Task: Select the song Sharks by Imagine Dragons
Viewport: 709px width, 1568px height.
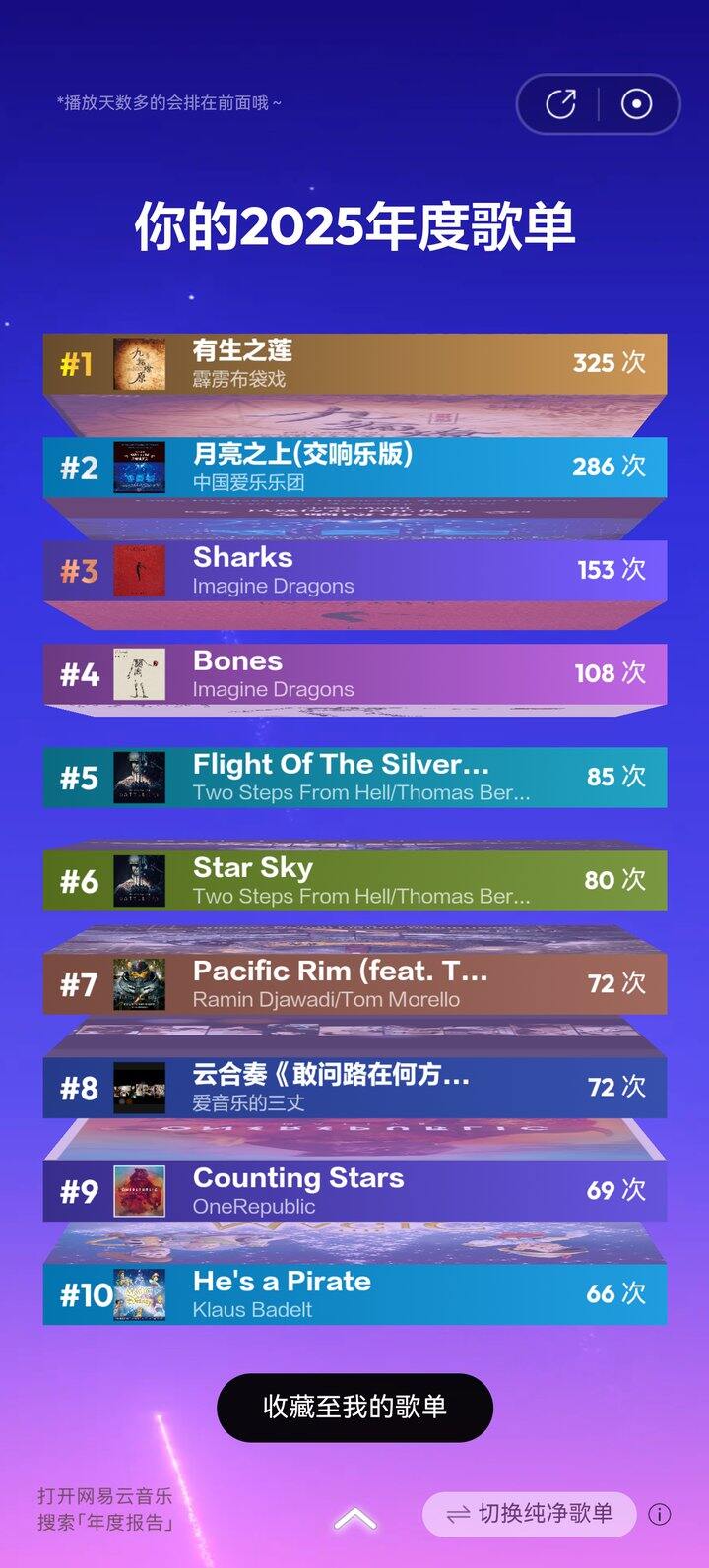Action: click(x=354, y=570)
